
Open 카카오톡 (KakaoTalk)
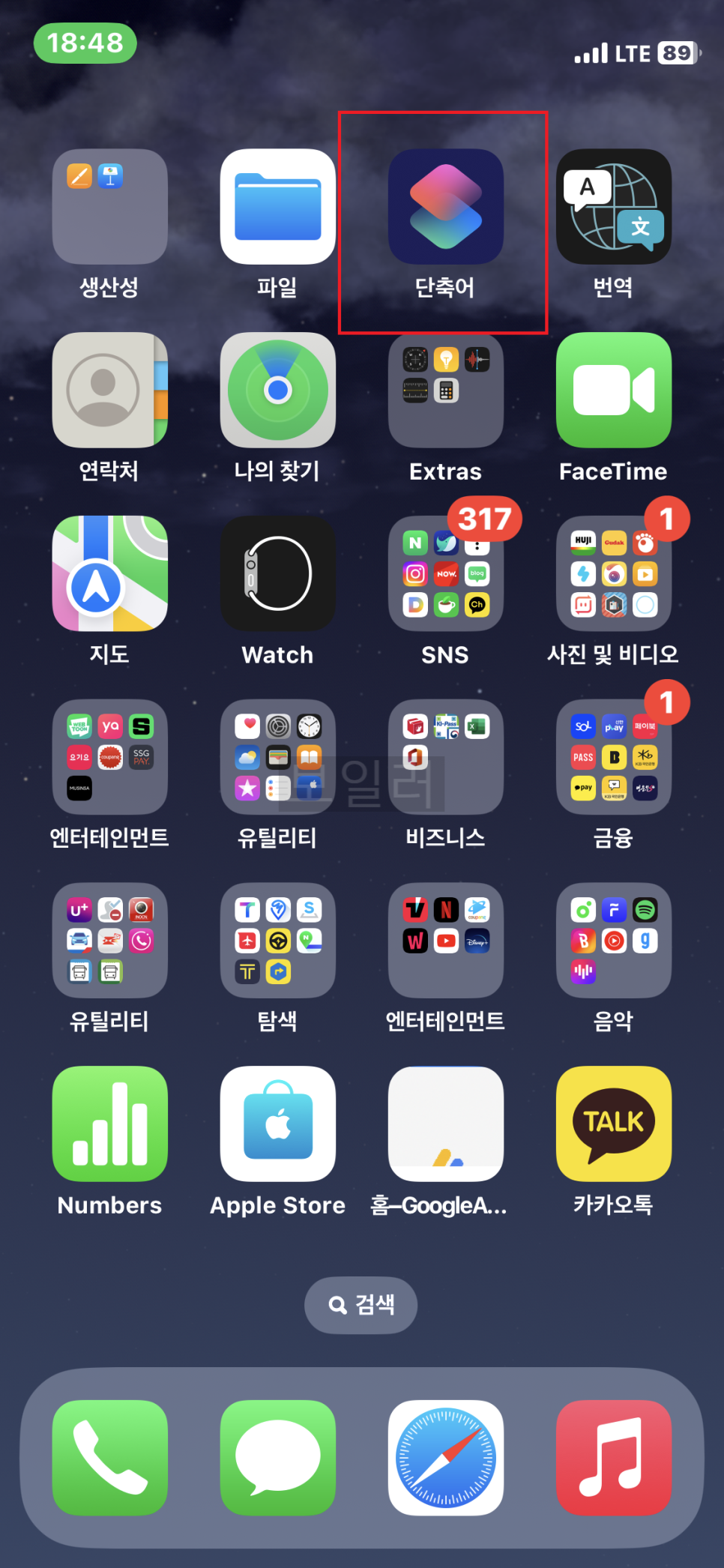[613, 1124]
